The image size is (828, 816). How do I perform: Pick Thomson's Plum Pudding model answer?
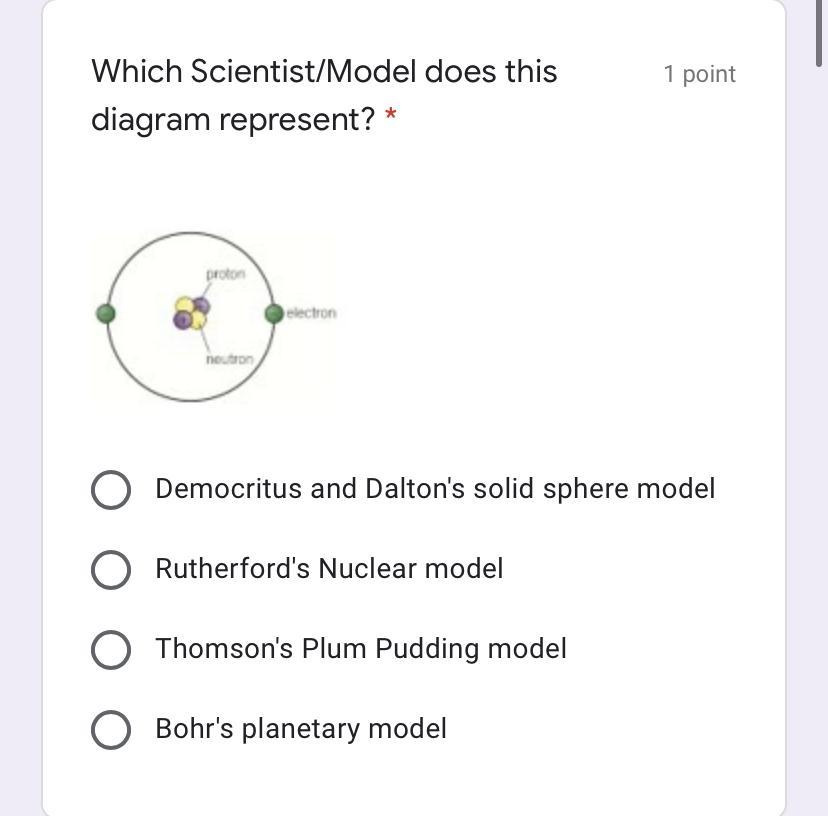[x=110, y=649]
